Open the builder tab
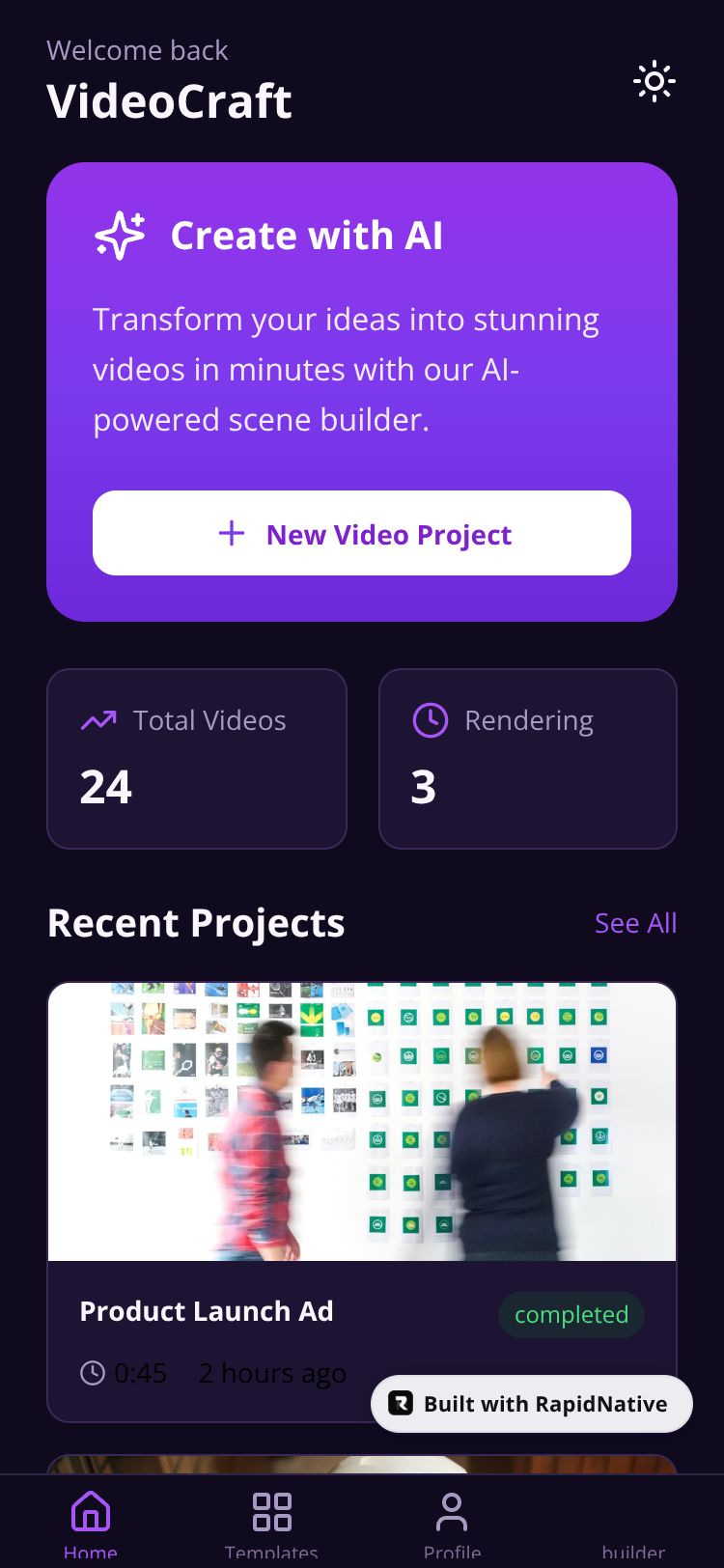 click(632, 1545)
